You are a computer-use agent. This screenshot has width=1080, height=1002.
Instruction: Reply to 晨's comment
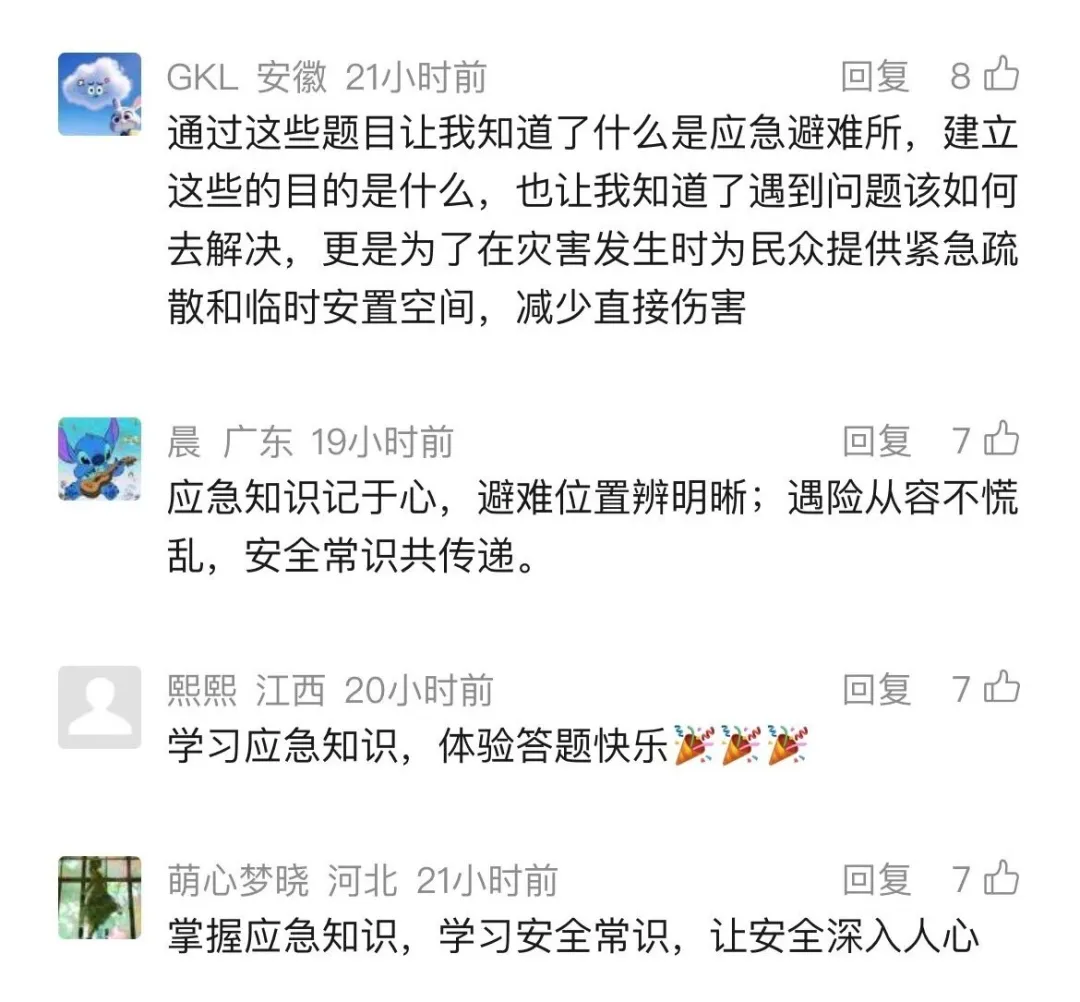coord(876,441)
